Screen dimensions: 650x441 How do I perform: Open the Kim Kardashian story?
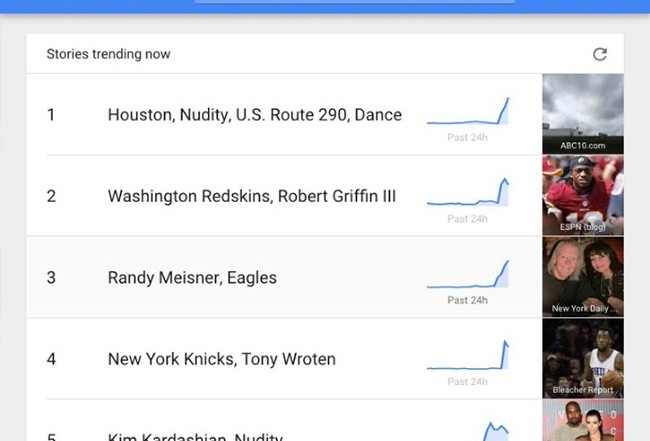(195, 434)
